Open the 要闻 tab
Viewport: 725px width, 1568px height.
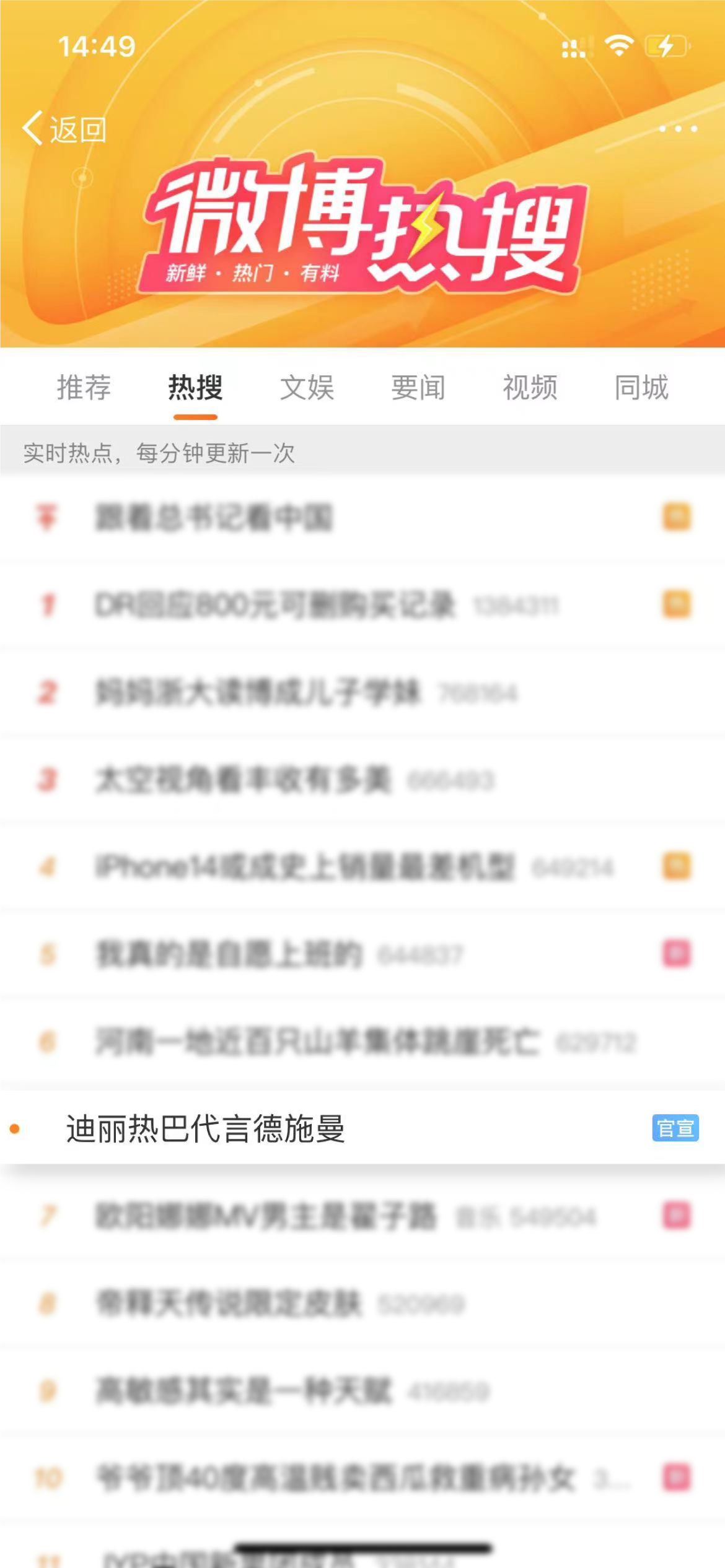click(418, 388)
